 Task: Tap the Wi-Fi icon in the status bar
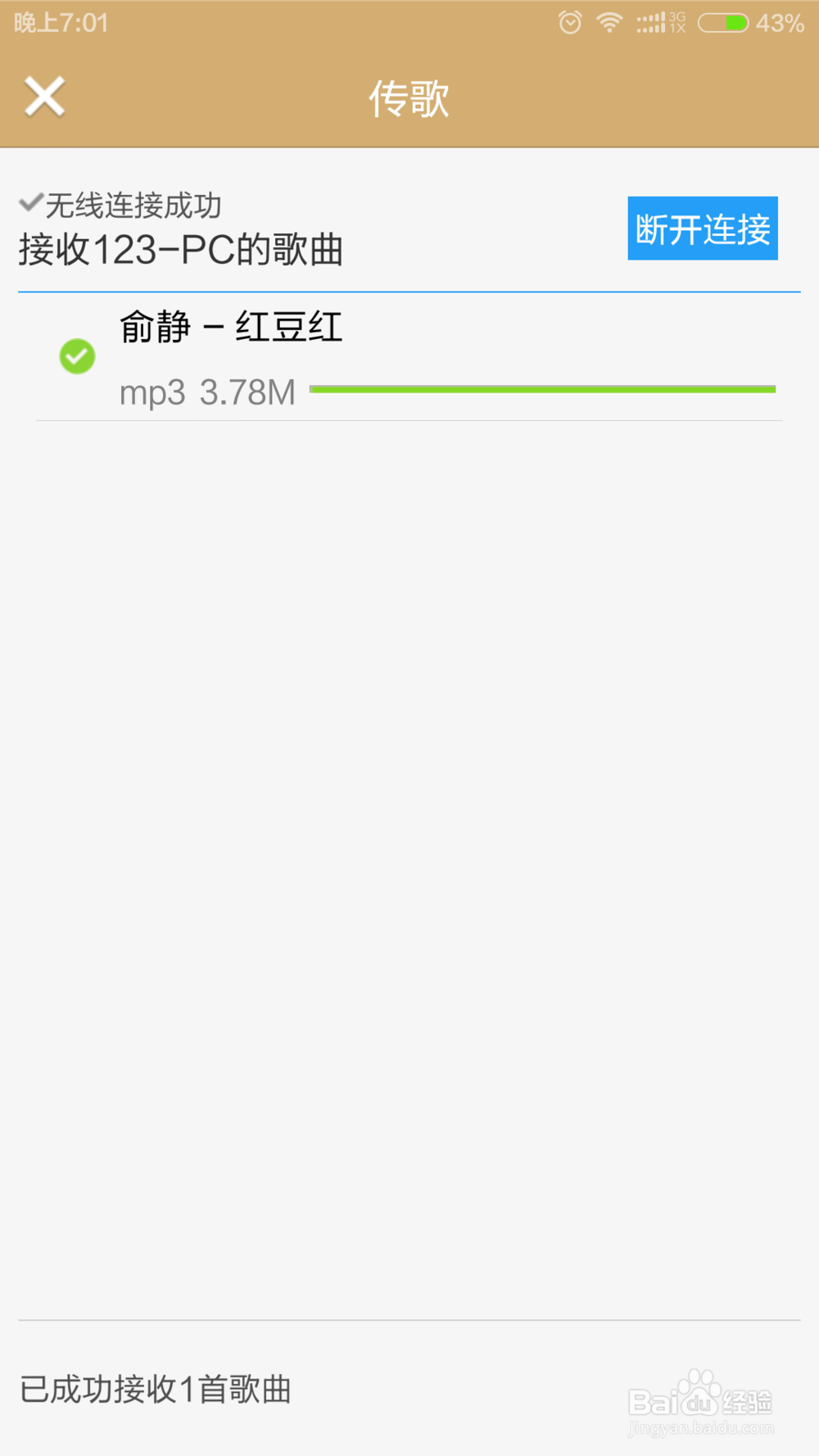pos(609,22)
